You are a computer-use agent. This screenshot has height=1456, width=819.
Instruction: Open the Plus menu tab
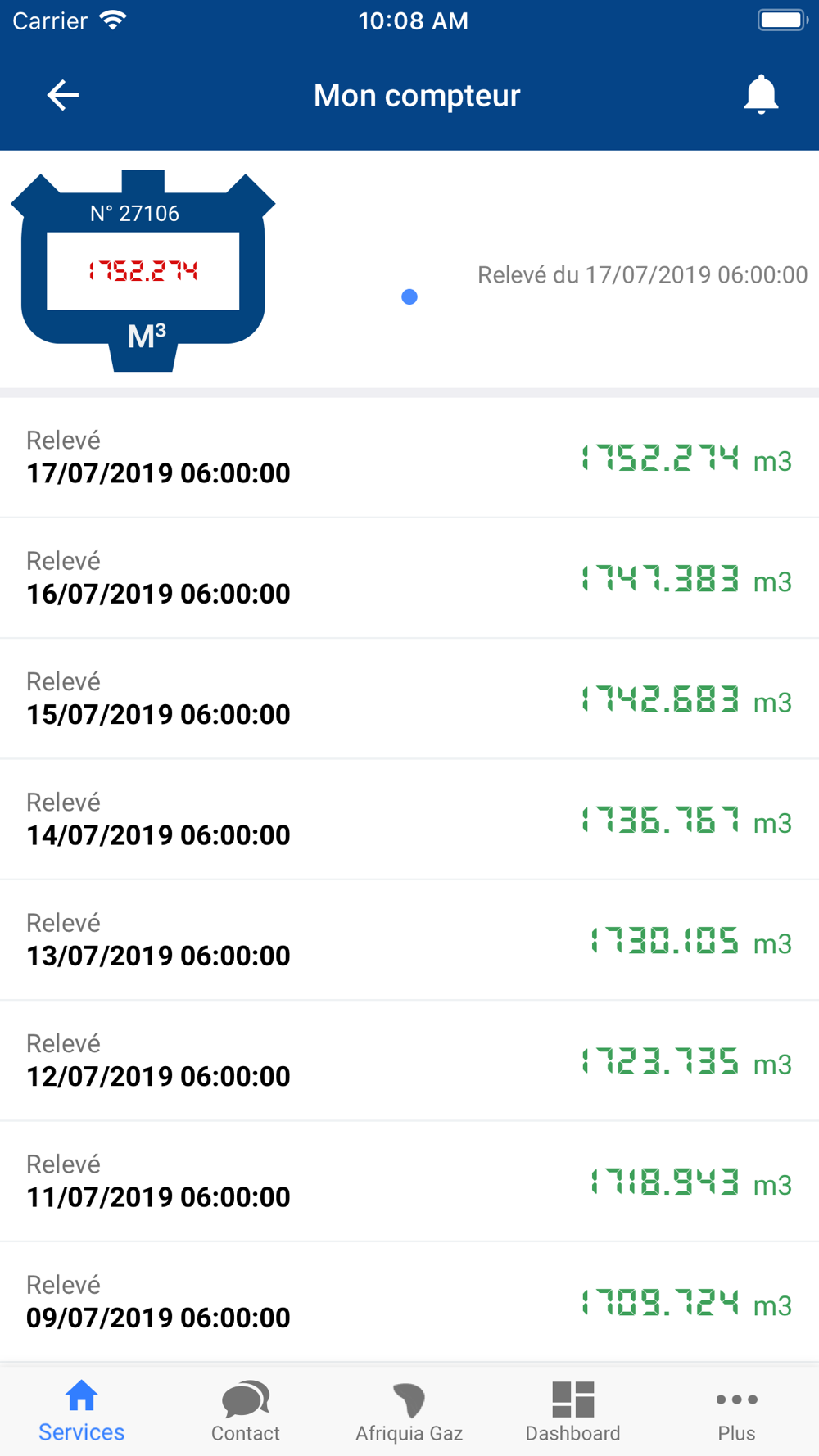736,1411
